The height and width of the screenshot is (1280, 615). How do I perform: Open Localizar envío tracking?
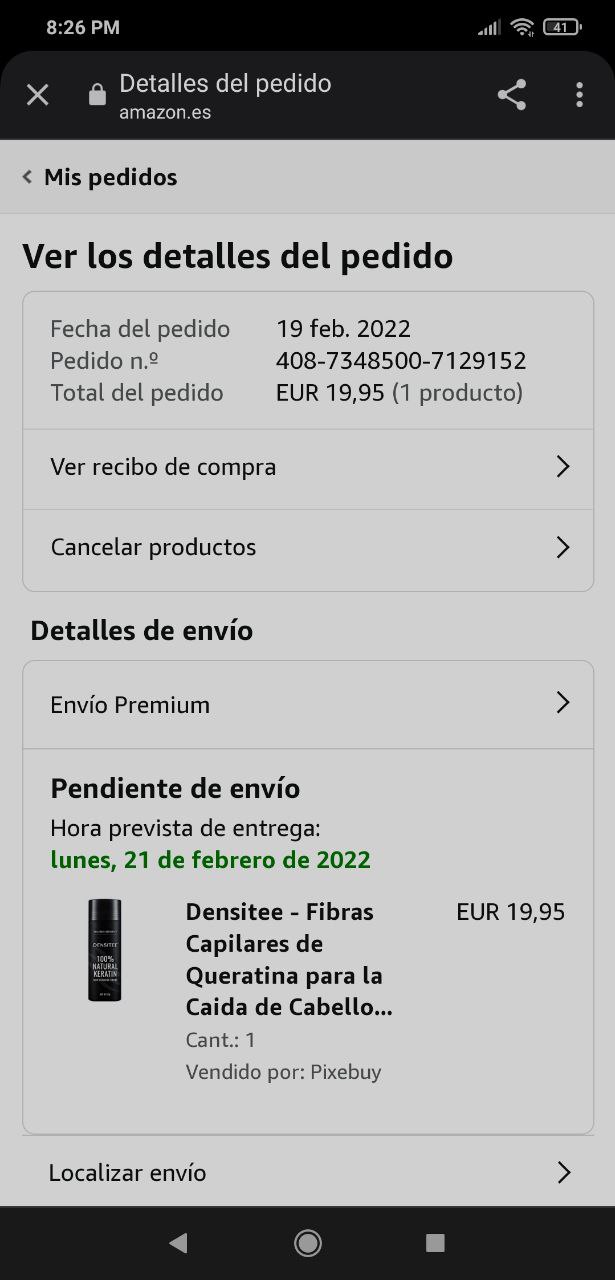tap(308, 1172)
